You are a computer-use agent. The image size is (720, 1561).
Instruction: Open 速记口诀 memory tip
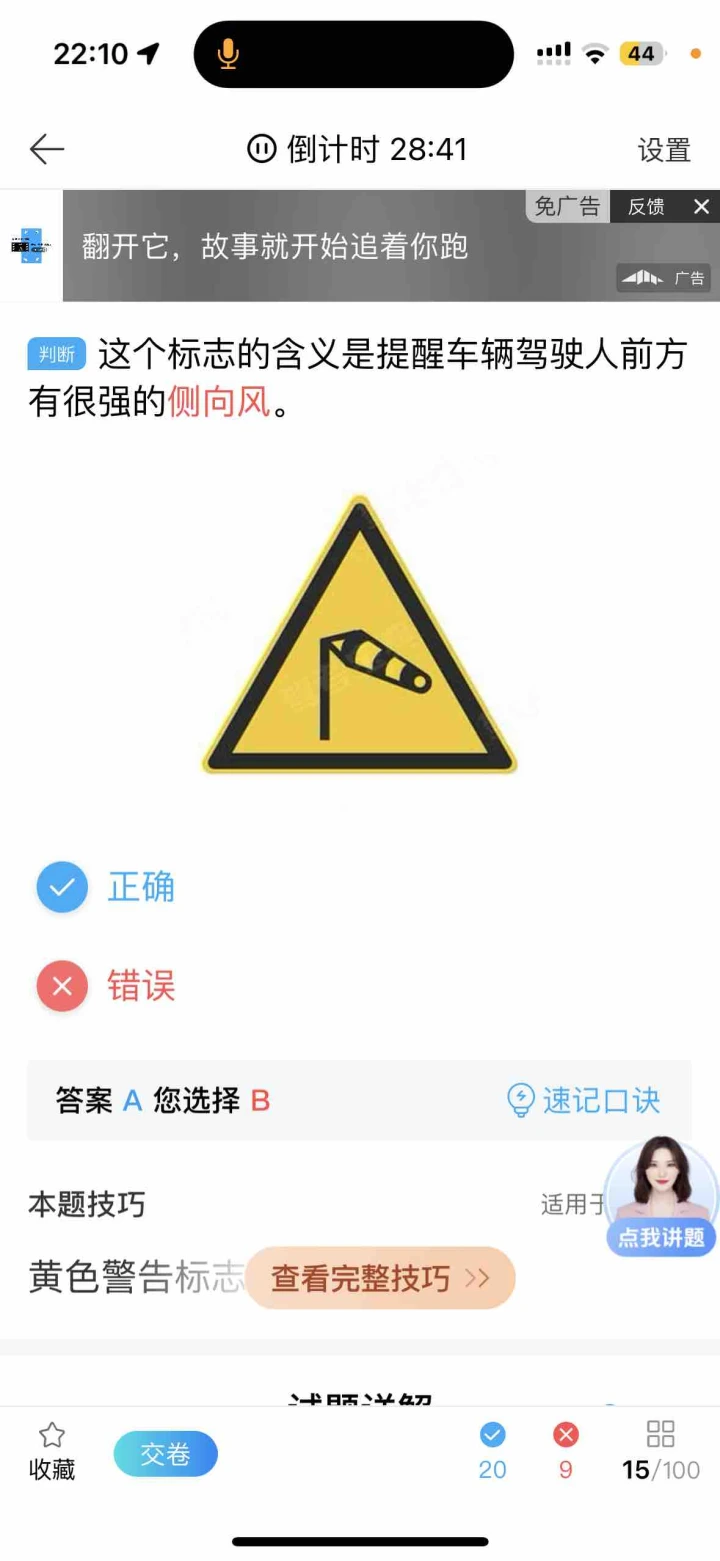pos(584,1100)
